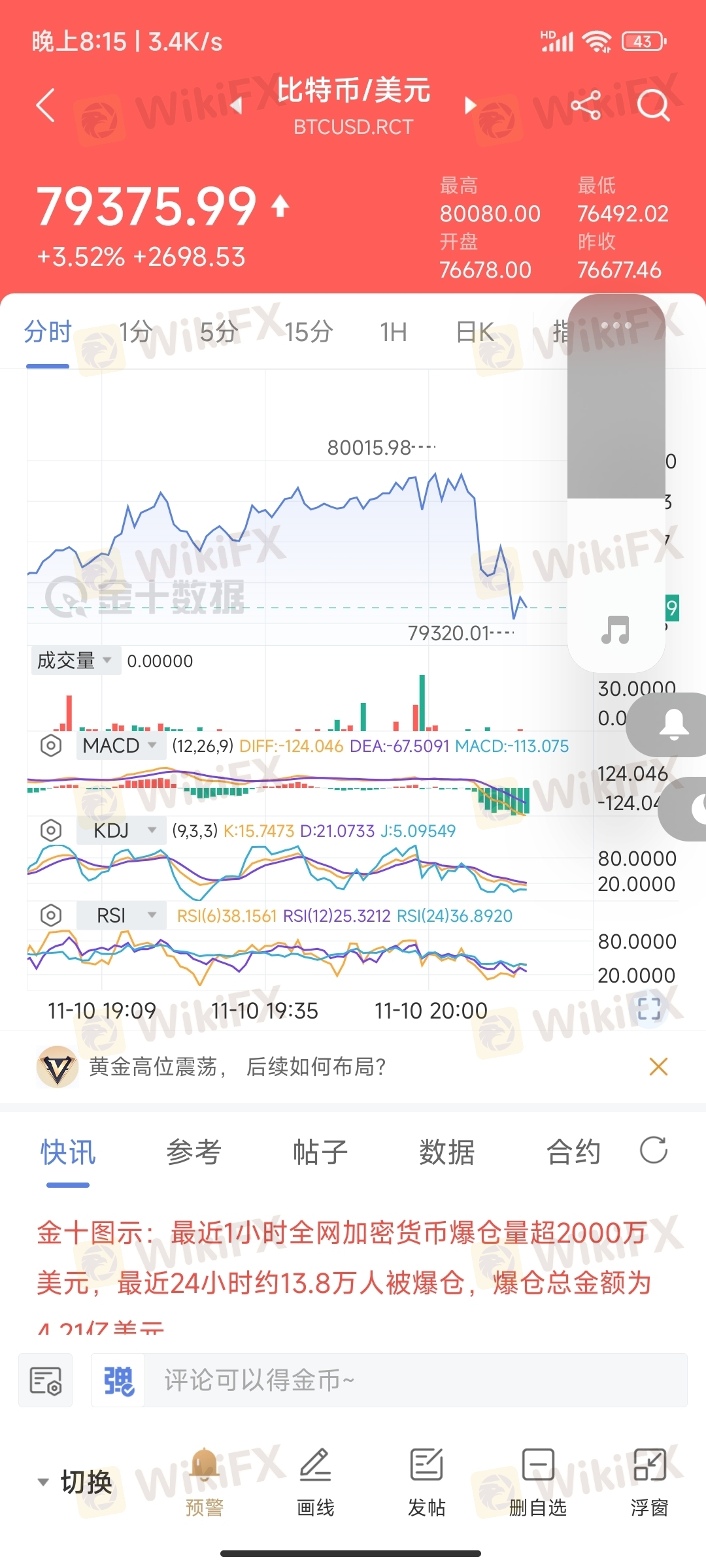This screenshot has width=706, height=1568.
Task: Open the search magnifier icon
Action: point(653,105)
